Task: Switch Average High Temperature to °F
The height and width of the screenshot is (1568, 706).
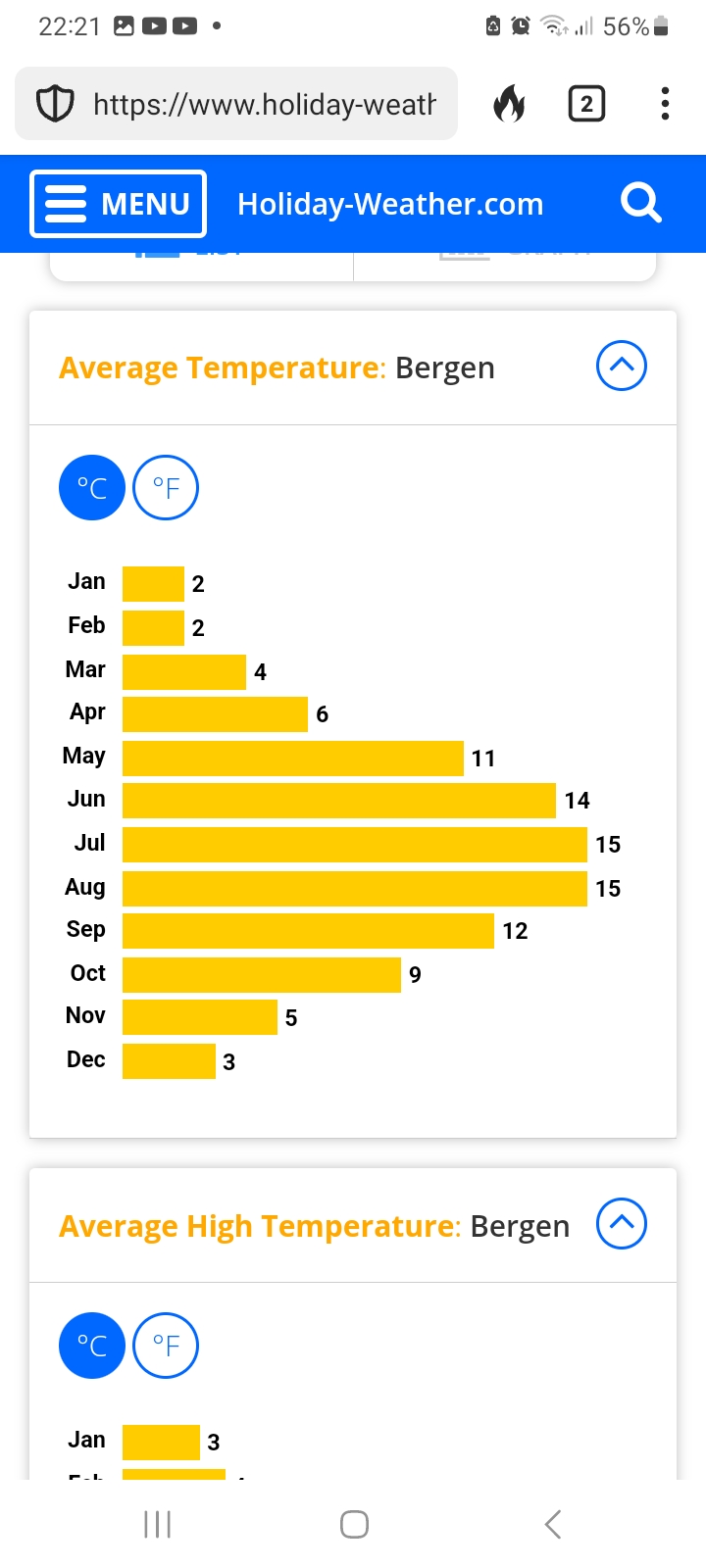Action: (x=166, y=1346)
